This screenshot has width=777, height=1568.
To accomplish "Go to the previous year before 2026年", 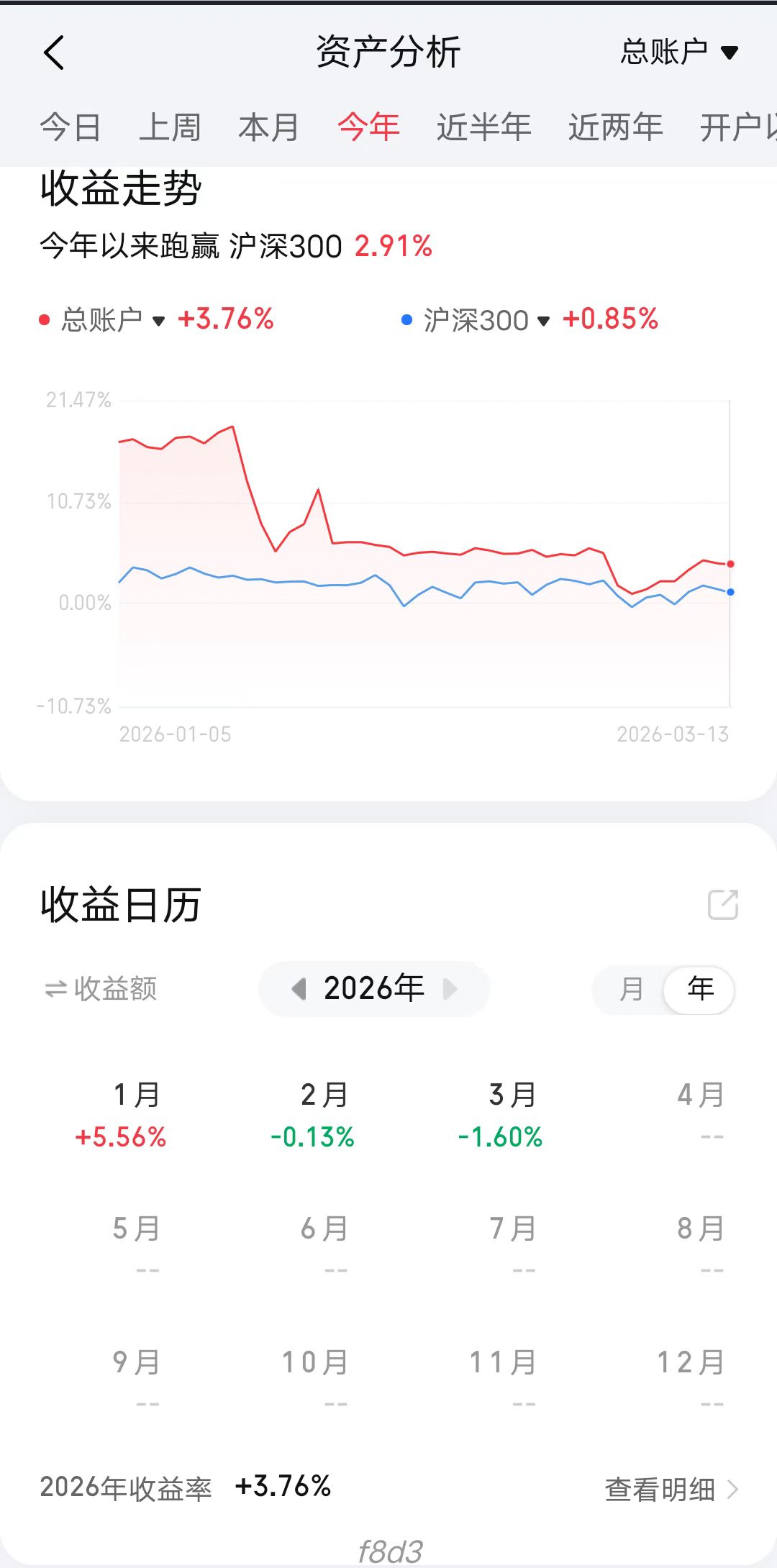I will click(299, 989).
